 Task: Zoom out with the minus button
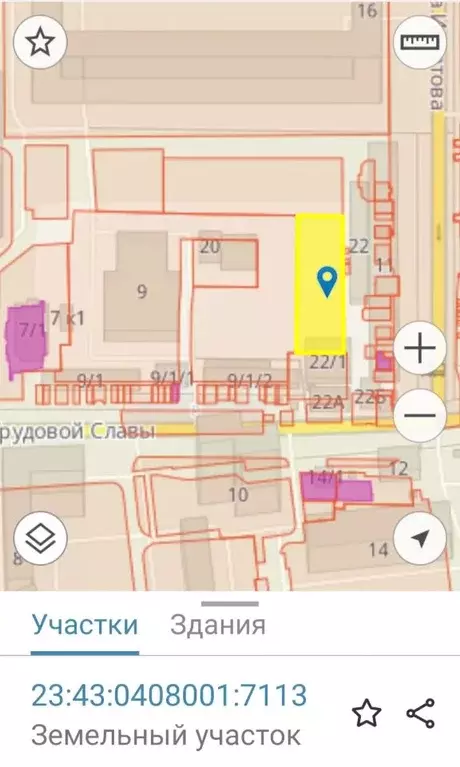coord(420,415)
